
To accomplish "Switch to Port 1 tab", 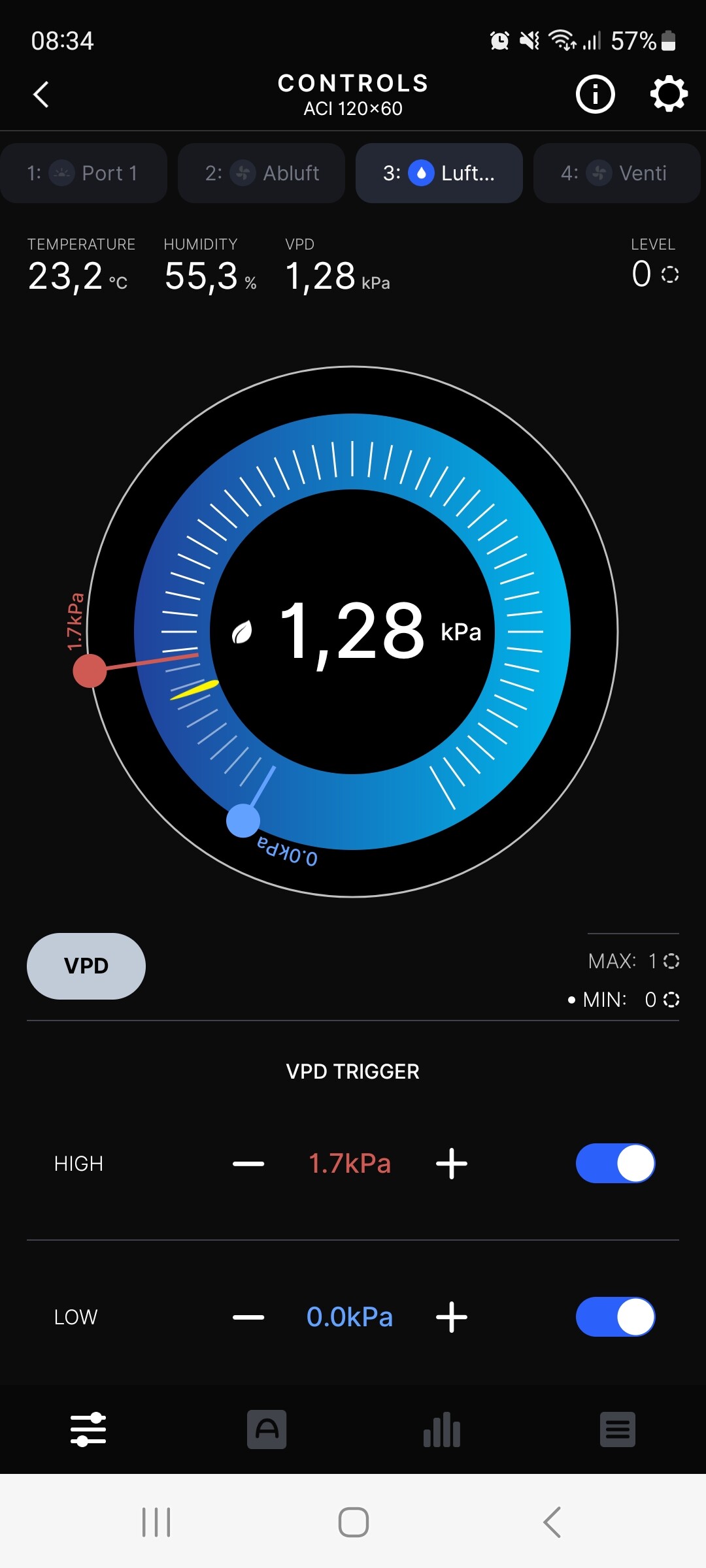I will [84, 173].
